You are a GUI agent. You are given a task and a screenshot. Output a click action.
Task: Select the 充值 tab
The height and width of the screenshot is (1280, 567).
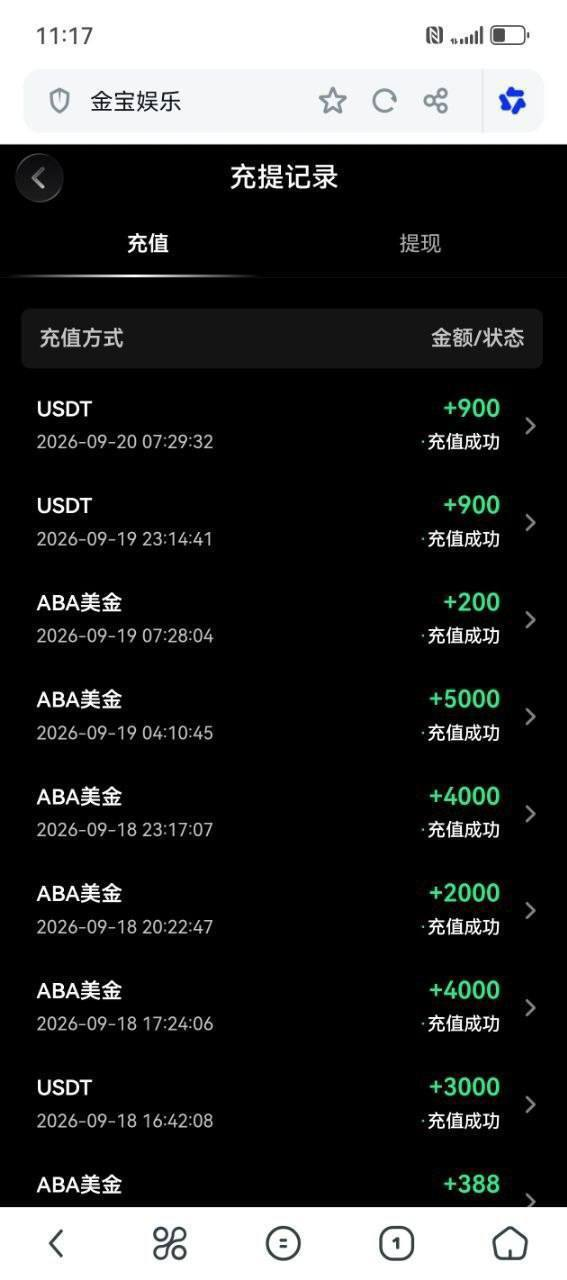148,243
